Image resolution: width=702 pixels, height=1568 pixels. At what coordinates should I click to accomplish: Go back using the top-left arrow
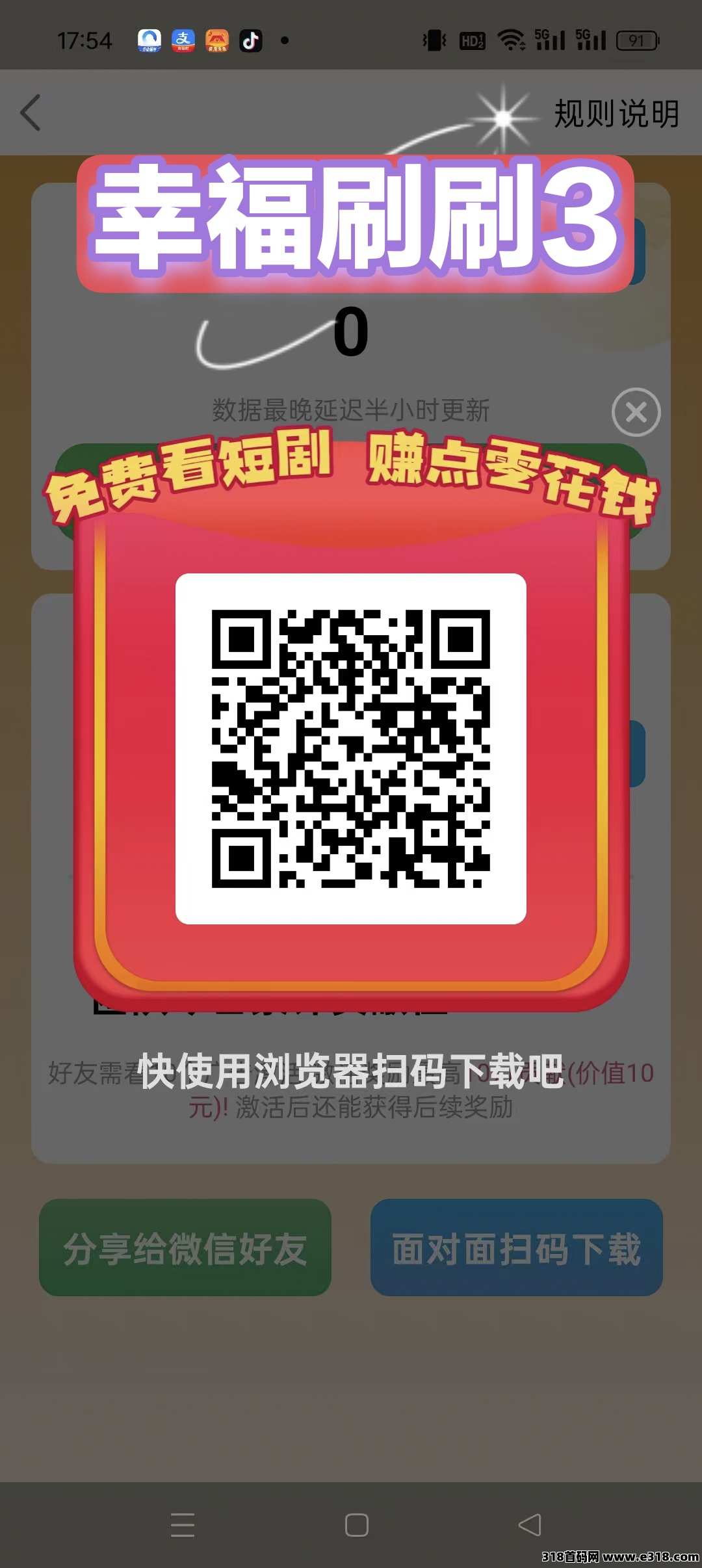[x=31, y=113]
